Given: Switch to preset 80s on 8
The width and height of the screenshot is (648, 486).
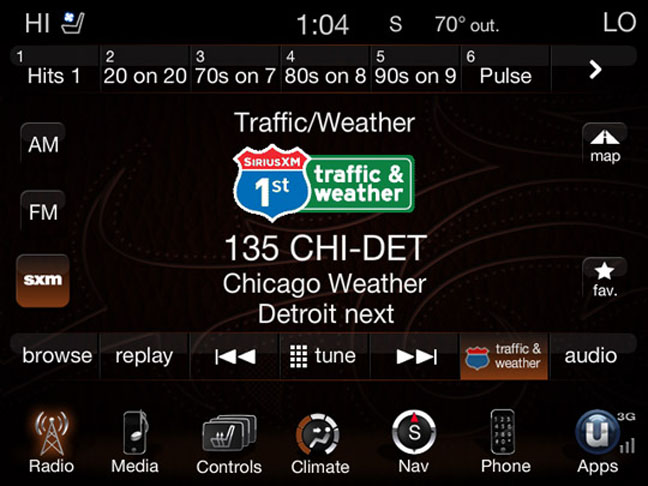Looking at the screenshot, I should coord(325,69).
